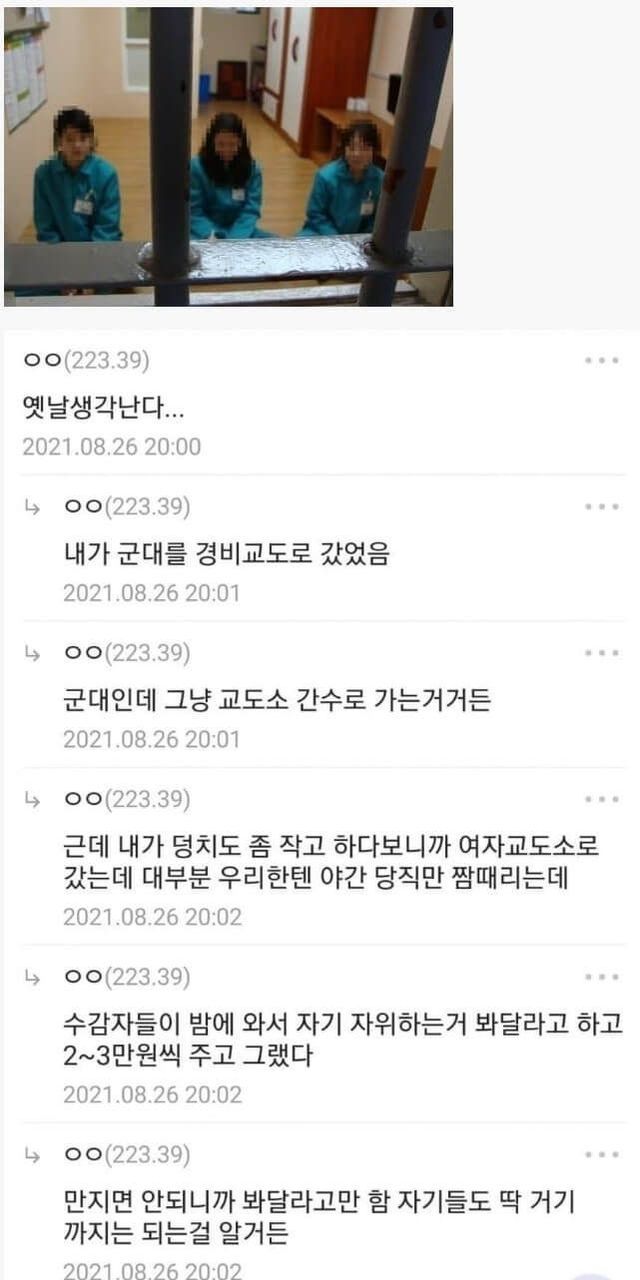Open the menu for the reply starting '수감자들이'
Screen dimensions: 640x1280
pyautogui.click(x=602, y=977)
